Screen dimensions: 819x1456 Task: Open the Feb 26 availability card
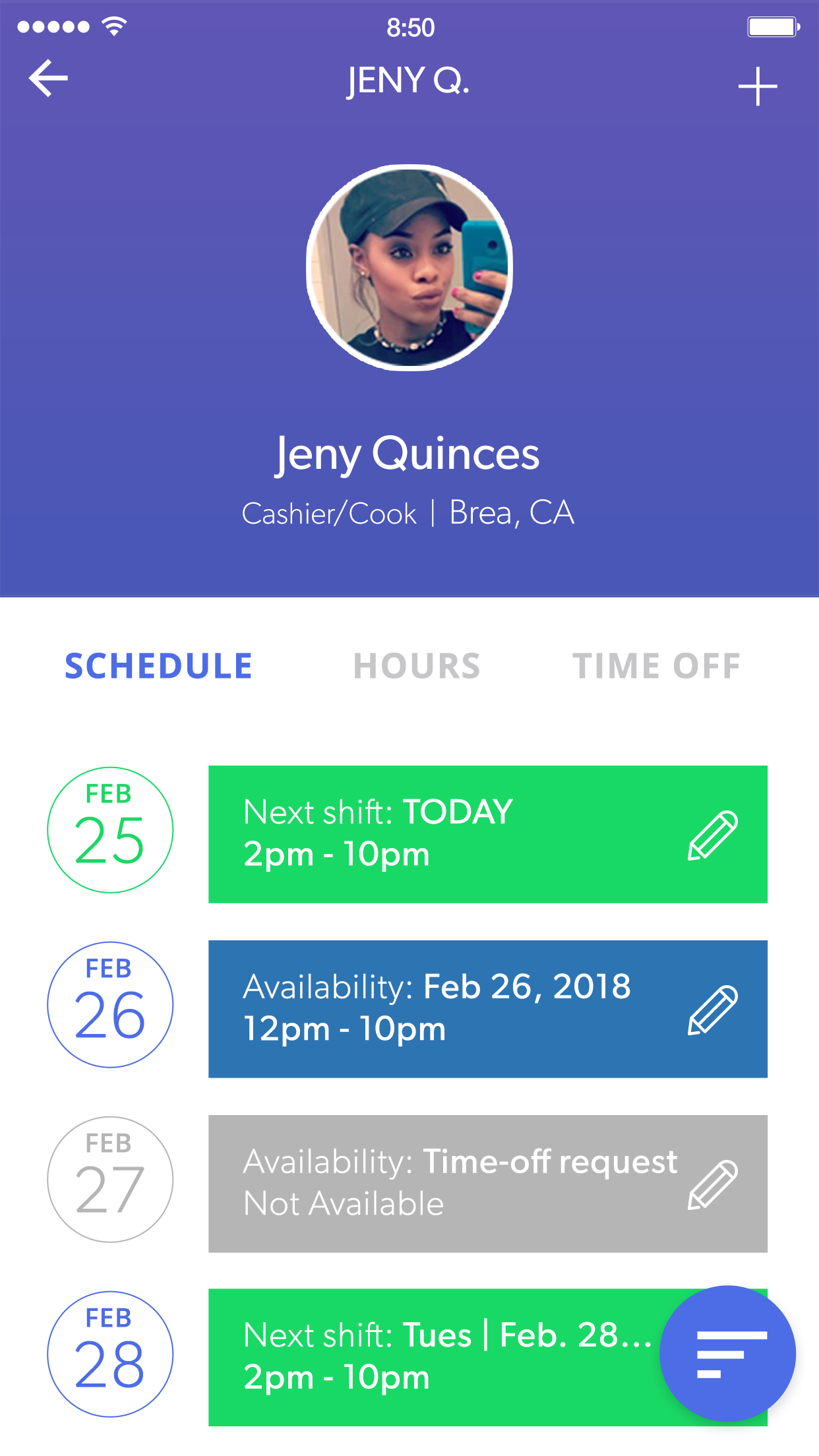tap(435, 1009)
